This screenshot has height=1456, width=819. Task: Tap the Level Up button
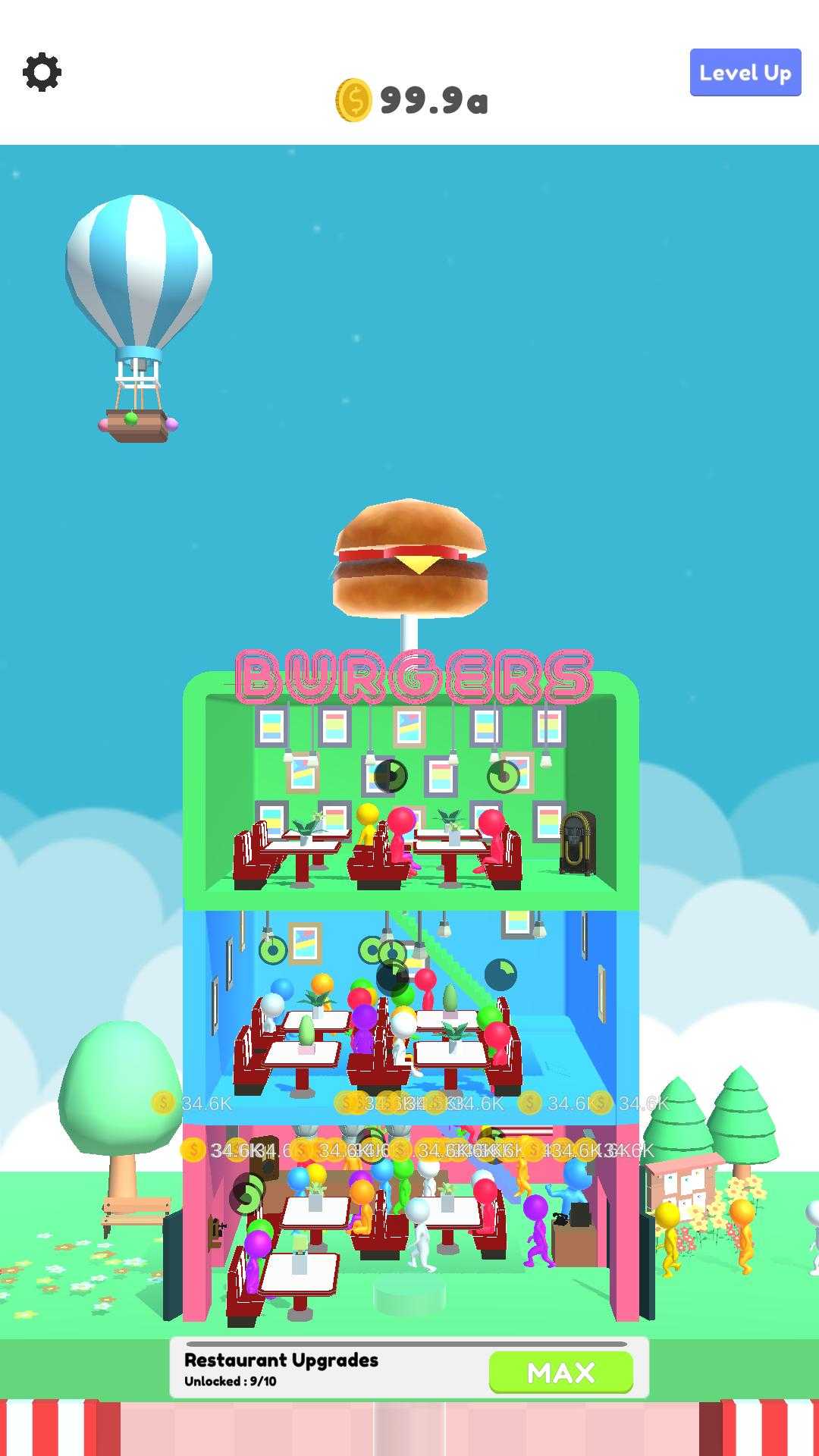pyautogui.click(x=745, y=73)
